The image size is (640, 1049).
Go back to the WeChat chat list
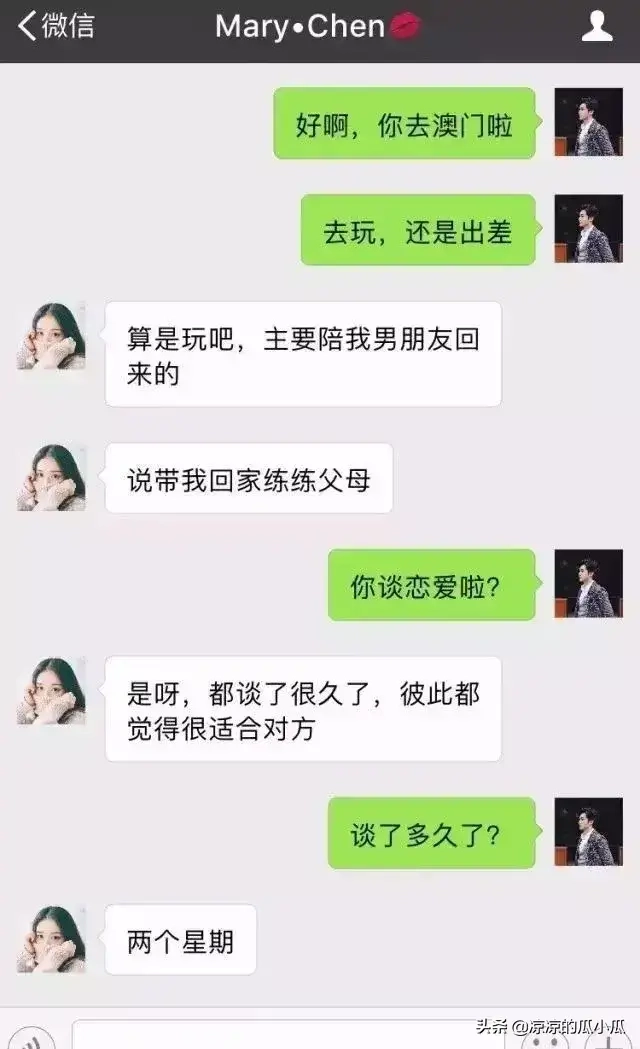(56, 27)
